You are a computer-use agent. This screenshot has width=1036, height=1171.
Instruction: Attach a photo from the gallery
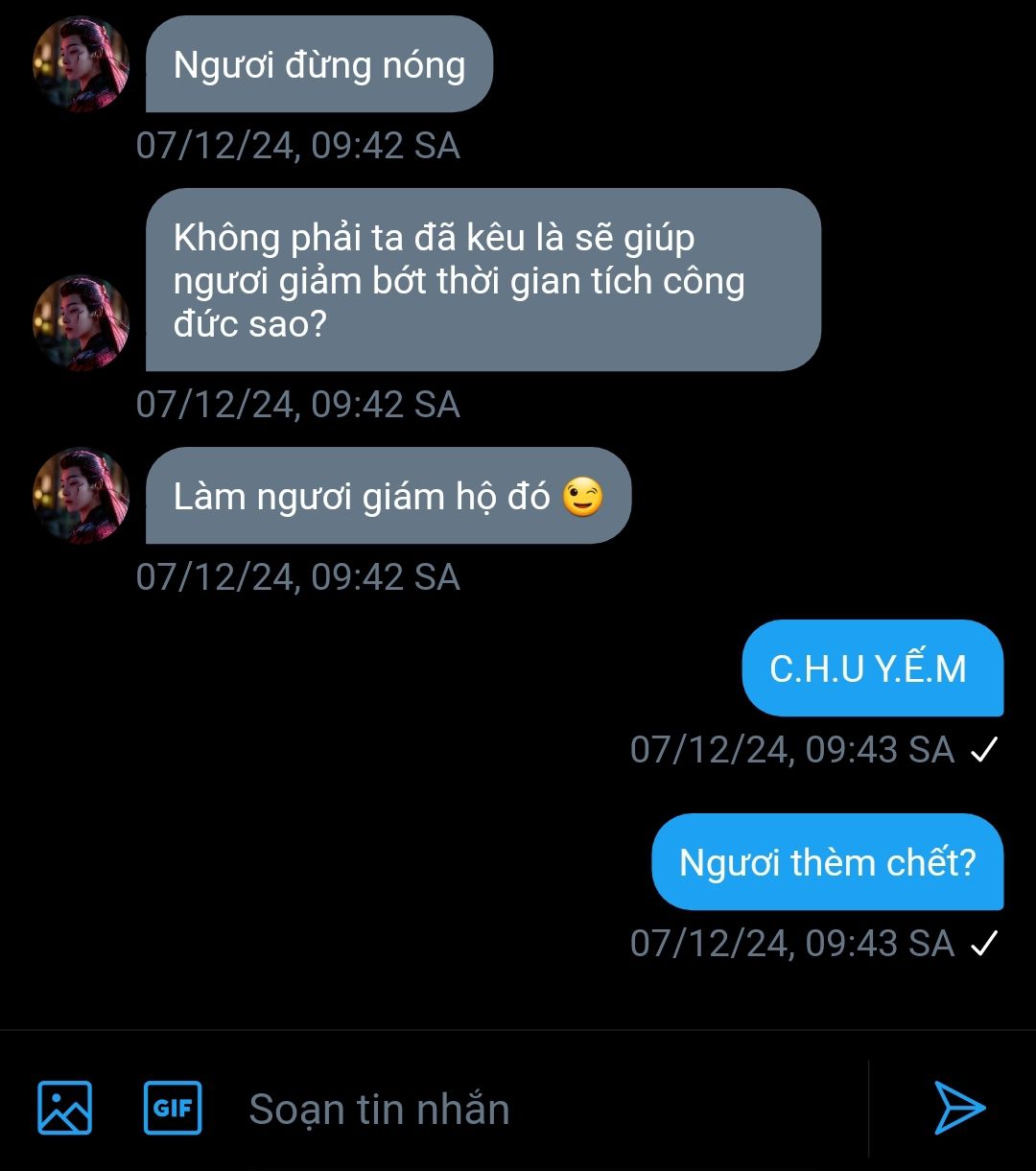(65, 1108)
